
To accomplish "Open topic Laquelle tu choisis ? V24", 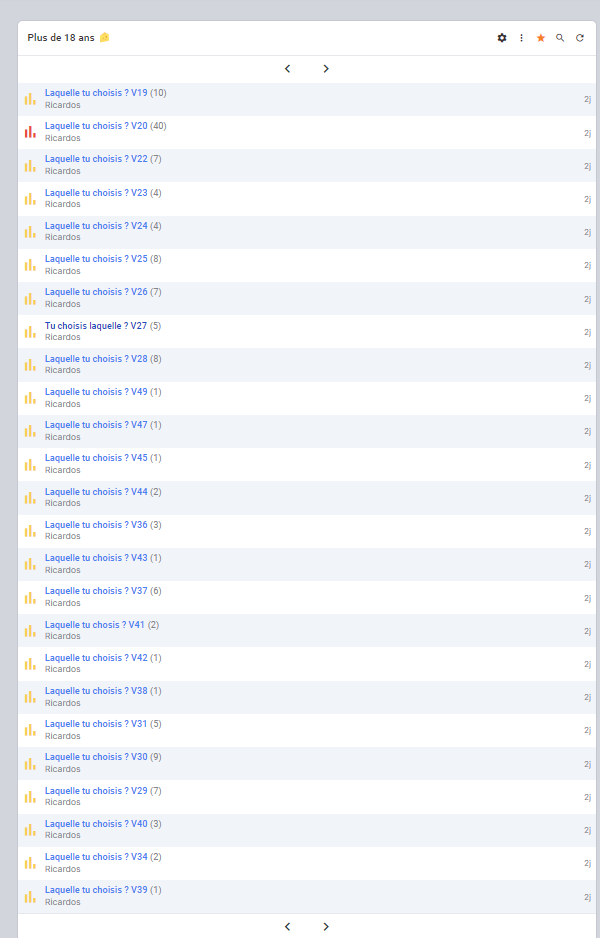I will [96, 226].
